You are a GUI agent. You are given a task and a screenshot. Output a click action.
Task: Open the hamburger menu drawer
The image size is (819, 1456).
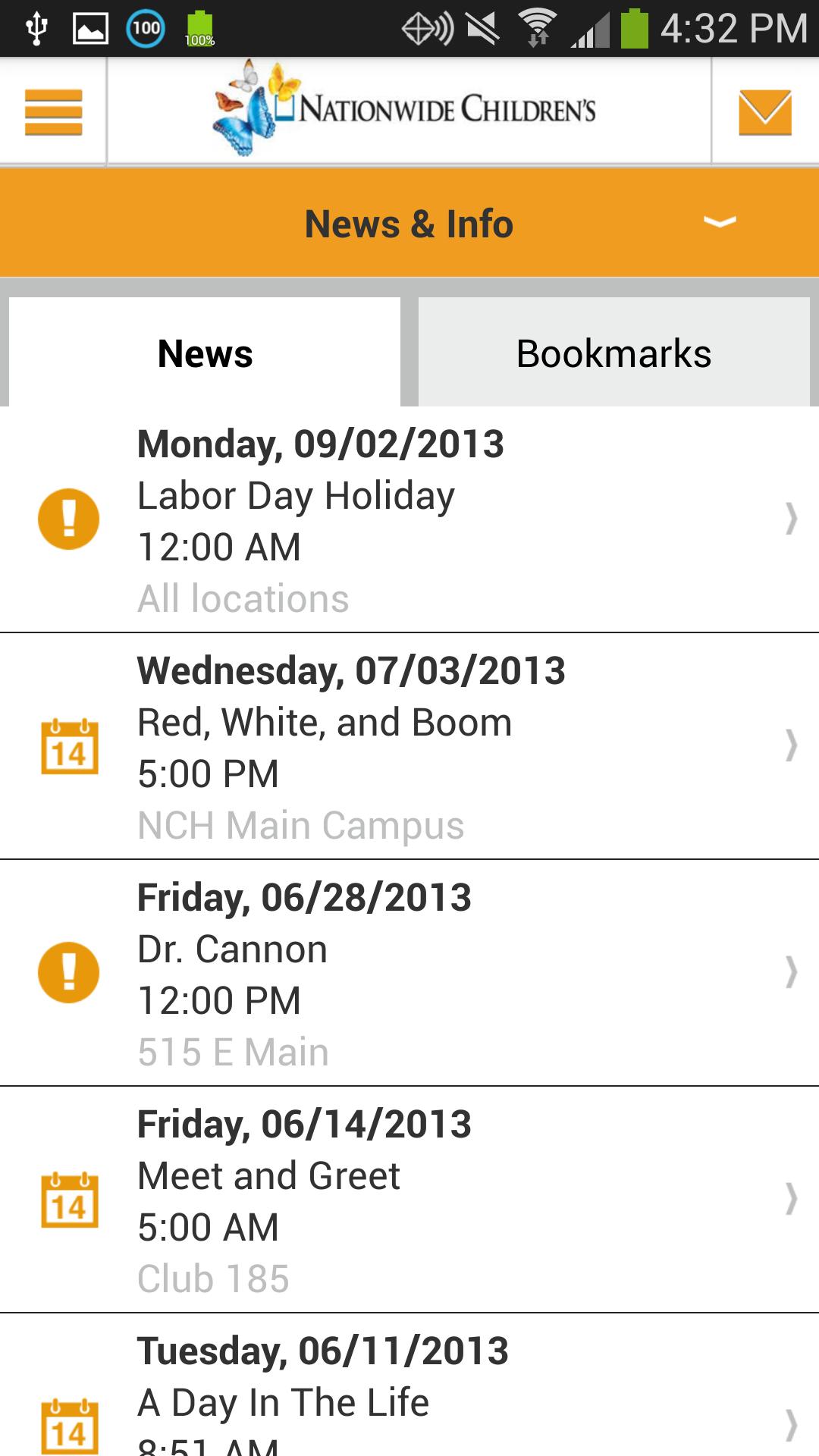[x=53, y=111]
